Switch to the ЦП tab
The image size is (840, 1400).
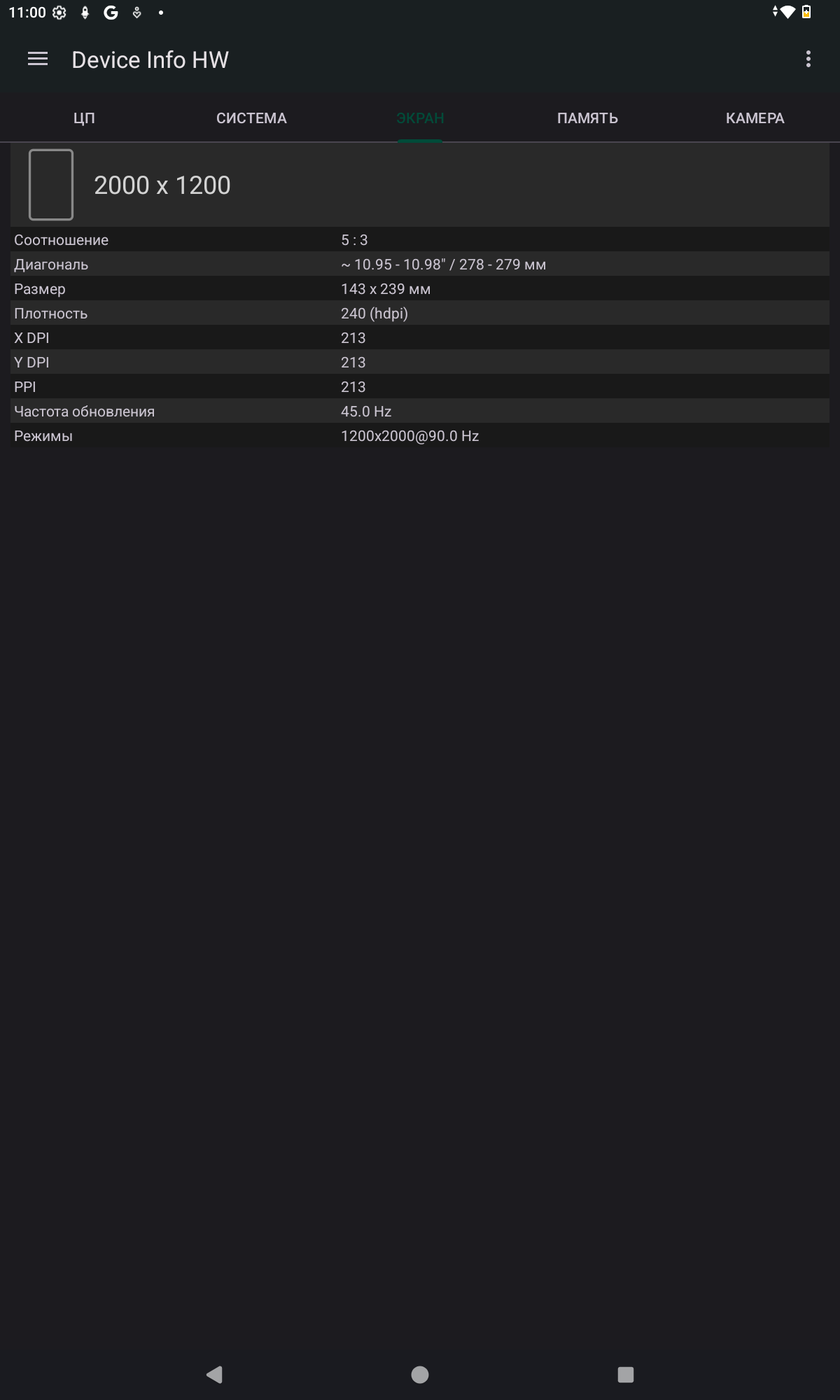[x=84, y=118]
